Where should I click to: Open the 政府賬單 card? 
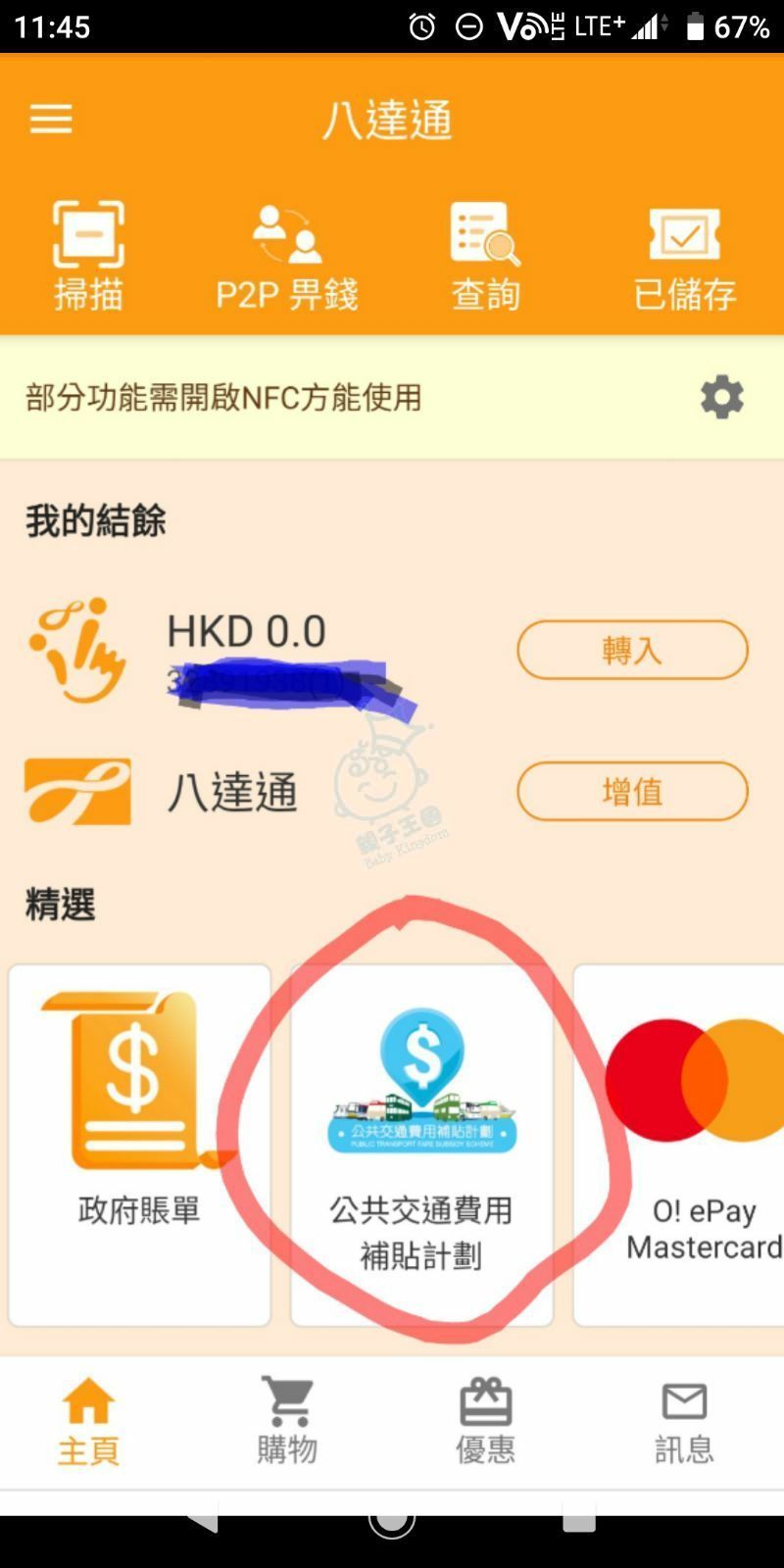tap(139, 1144)
